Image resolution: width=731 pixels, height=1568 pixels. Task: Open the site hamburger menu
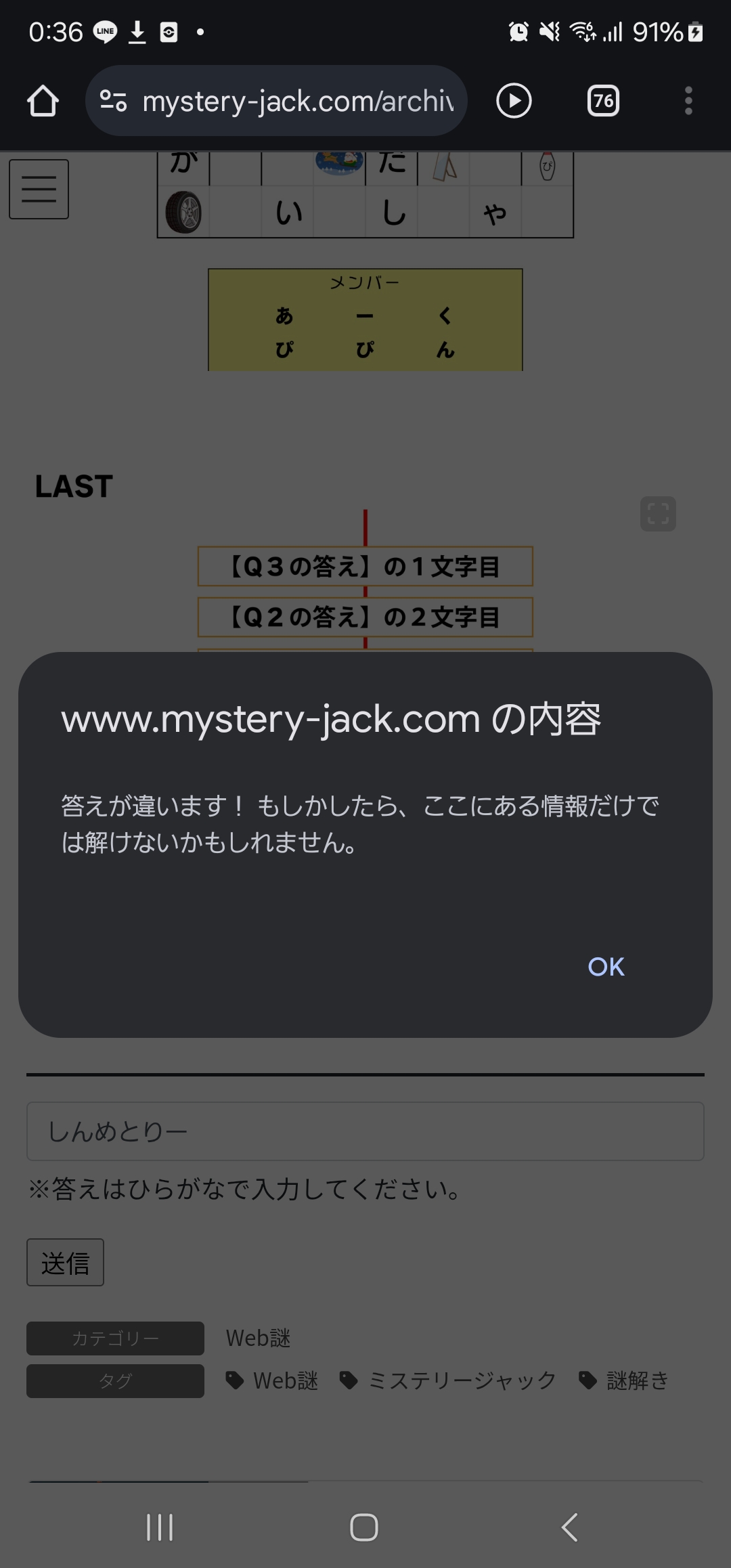[39, 189]
